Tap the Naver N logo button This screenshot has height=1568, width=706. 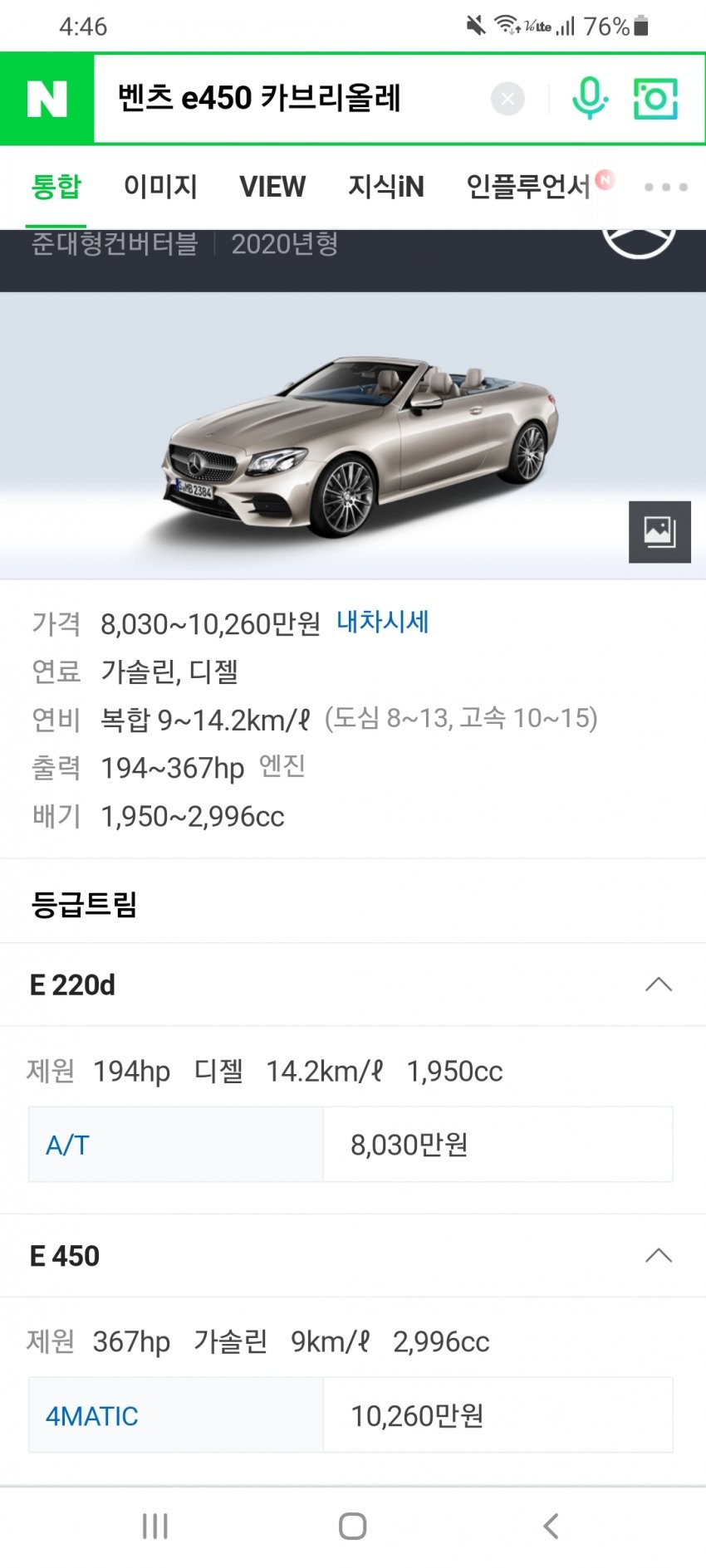(47, 99)
